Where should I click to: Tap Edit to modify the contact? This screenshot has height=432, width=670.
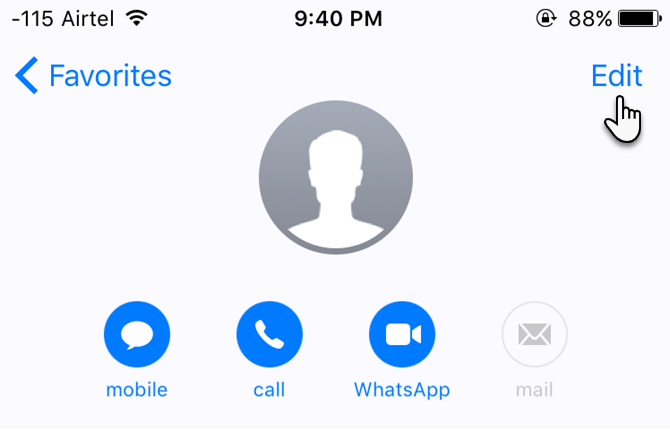click(616, 76)
